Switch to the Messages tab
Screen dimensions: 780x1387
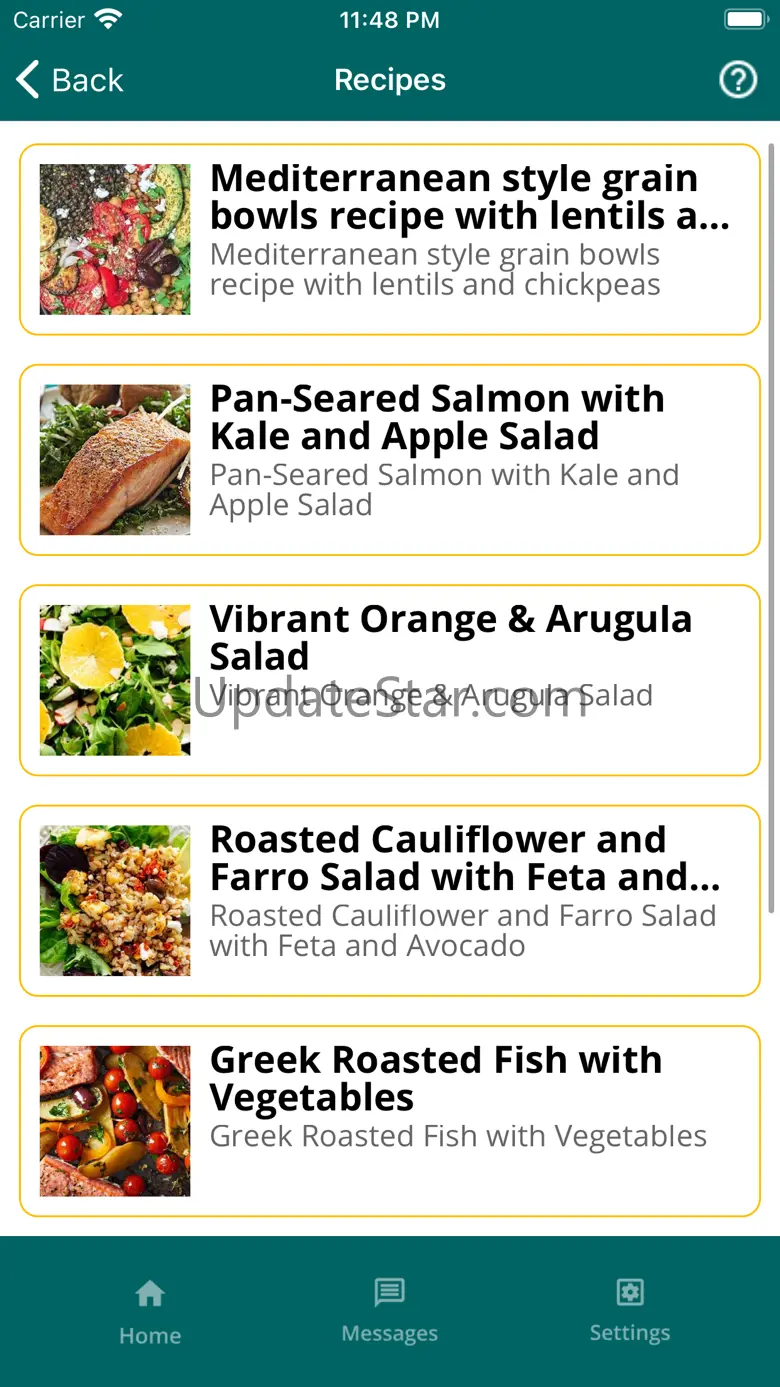[x=390, y=1310]
